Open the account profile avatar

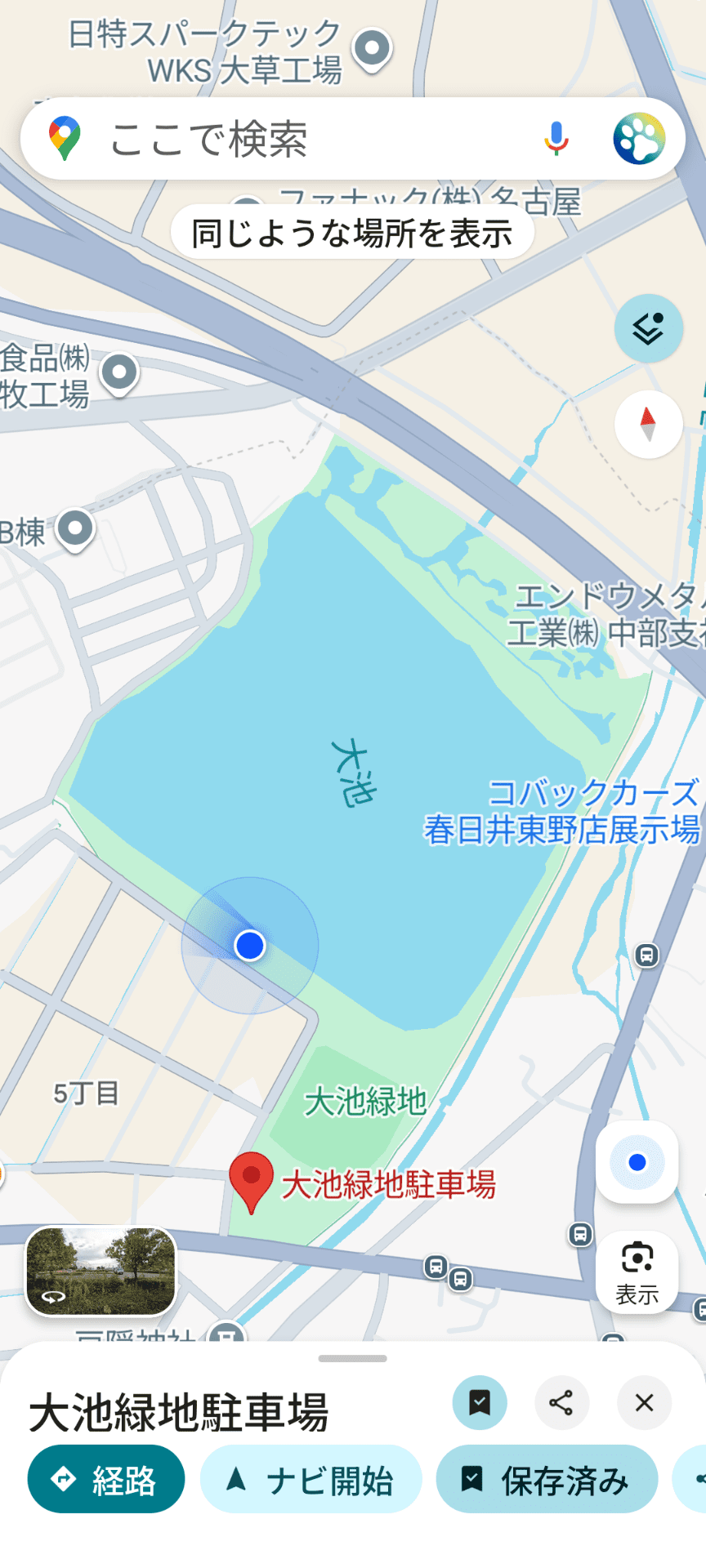[639, 139]
